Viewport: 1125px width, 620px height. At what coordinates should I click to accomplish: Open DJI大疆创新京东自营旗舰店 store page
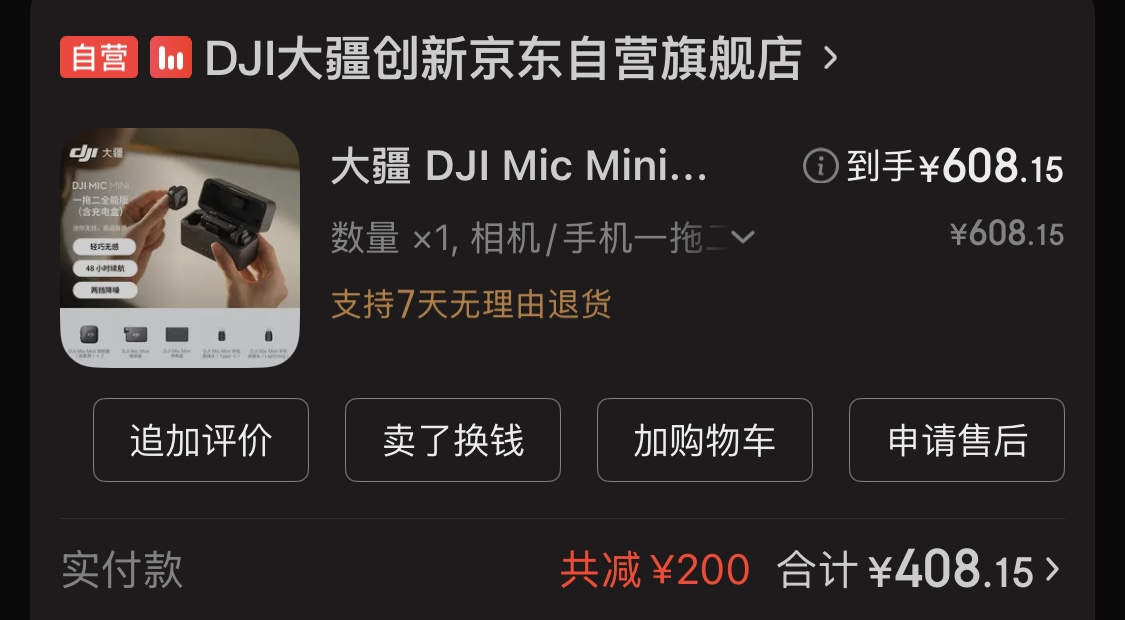pos(503,58)
